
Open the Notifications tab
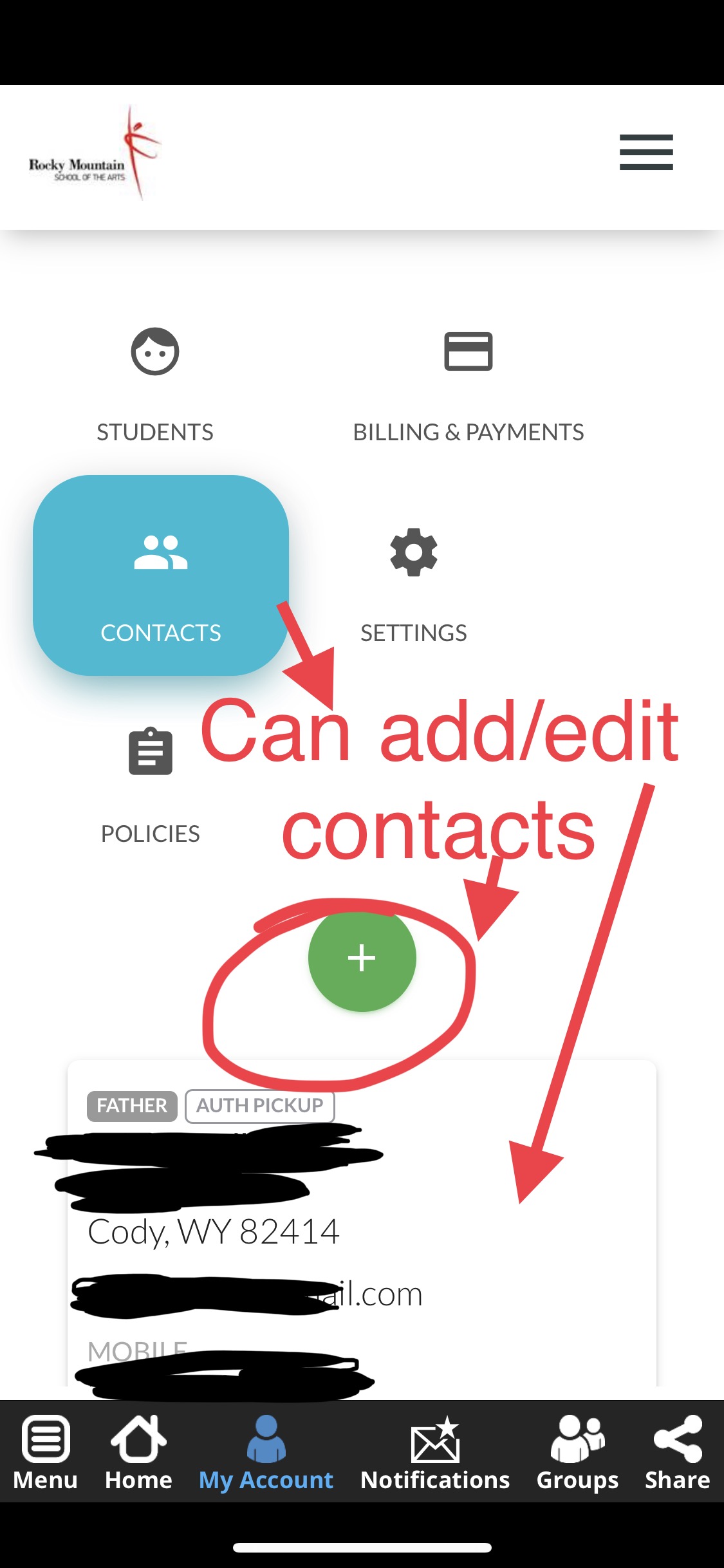(x=435, y=1452)
